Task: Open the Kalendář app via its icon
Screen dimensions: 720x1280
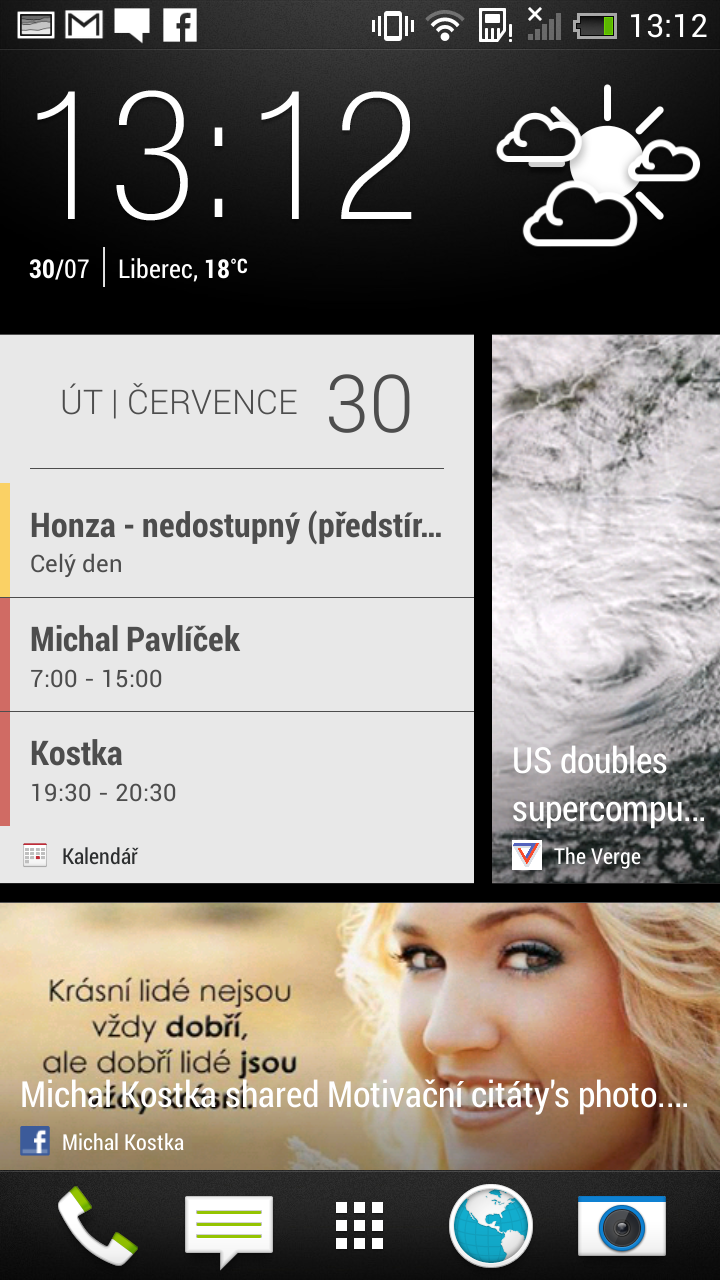Action: 37,856
